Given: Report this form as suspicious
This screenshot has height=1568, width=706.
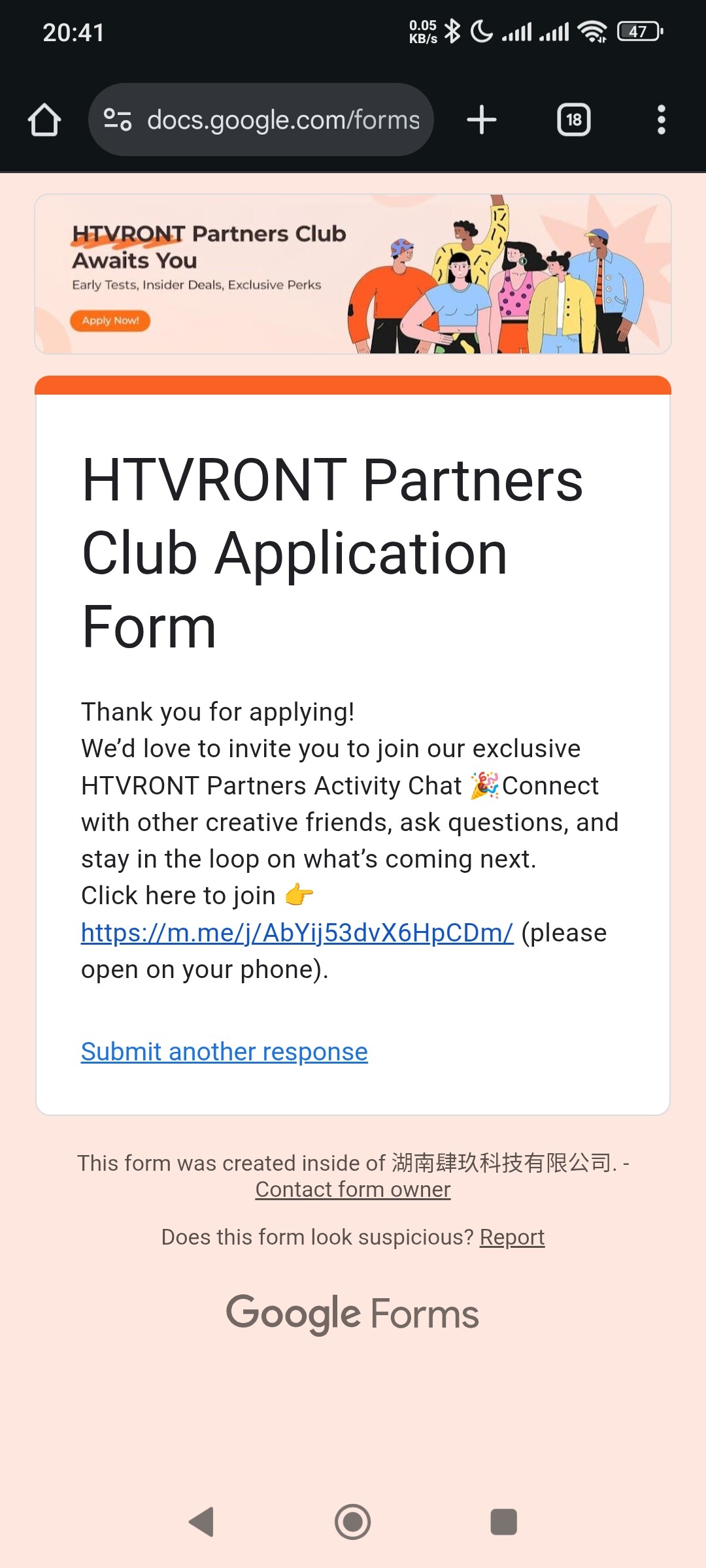Looking at the screenshot, I should pyautogui.click(x=512, y=1237).
